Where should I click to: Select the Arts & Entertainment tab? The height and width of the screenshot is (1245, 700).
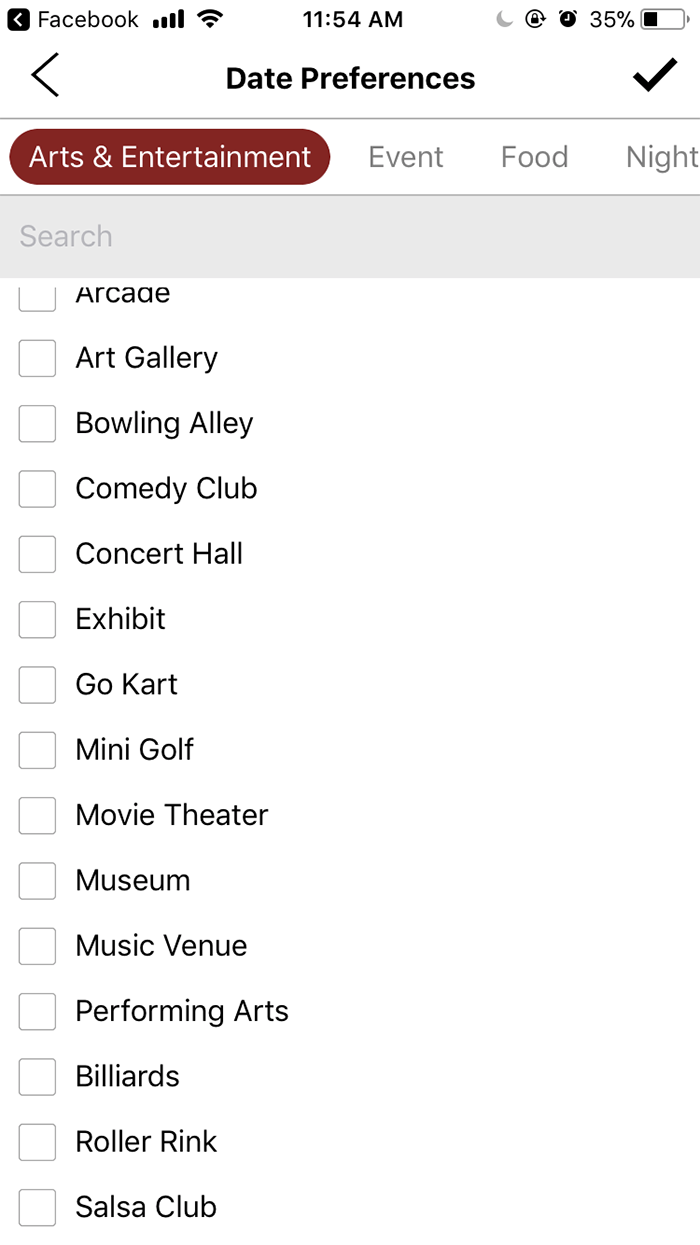coord(170,157)
